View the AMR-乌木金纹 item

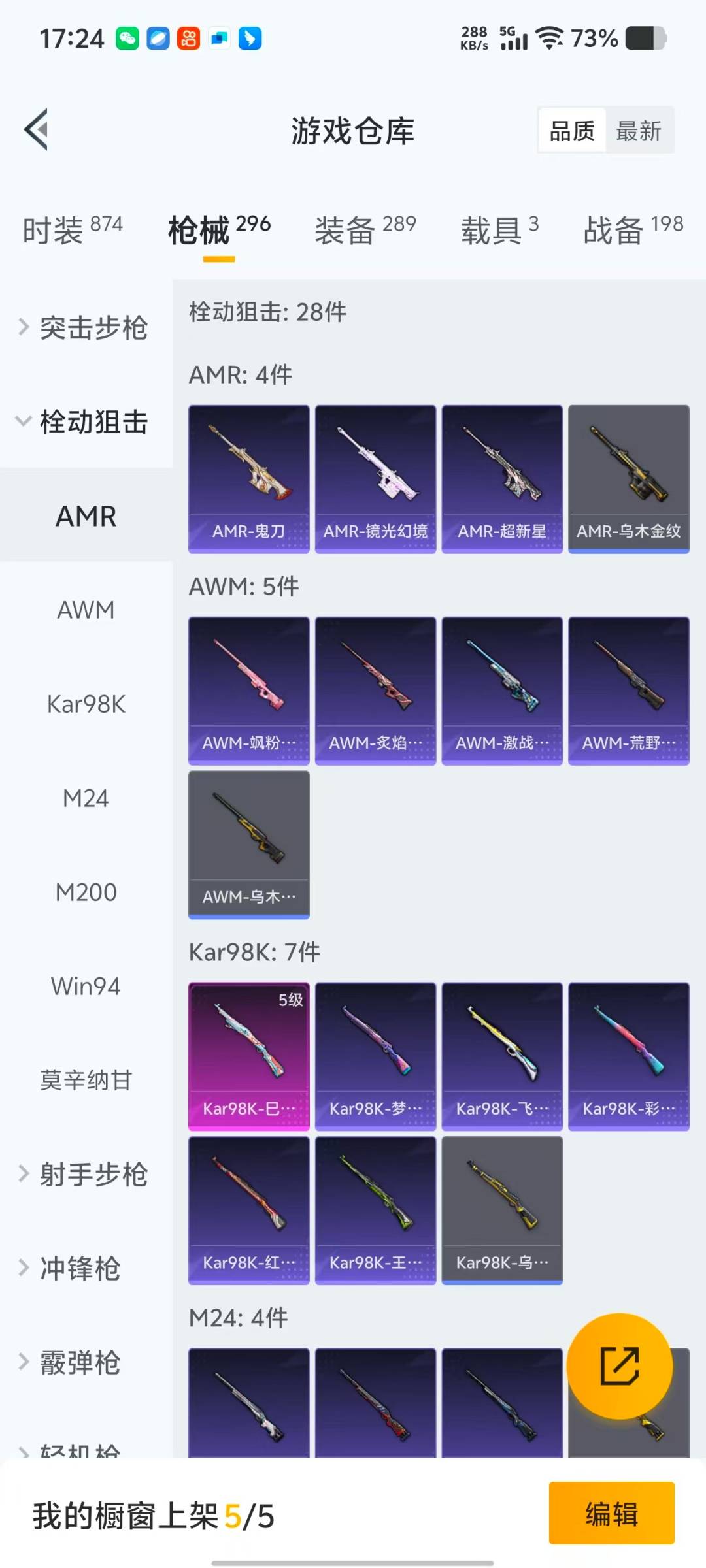click(x=628, y=479)
